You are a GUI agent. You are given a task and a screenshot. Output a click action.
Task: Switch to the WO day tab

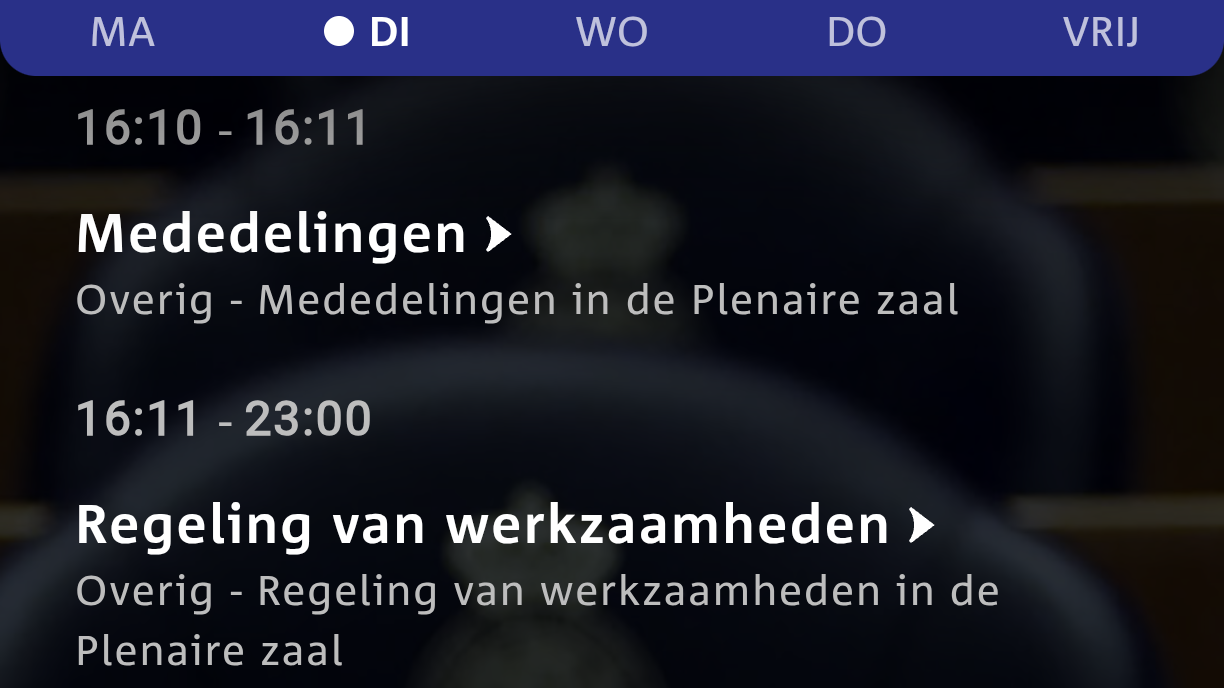[x=611, y=33]
